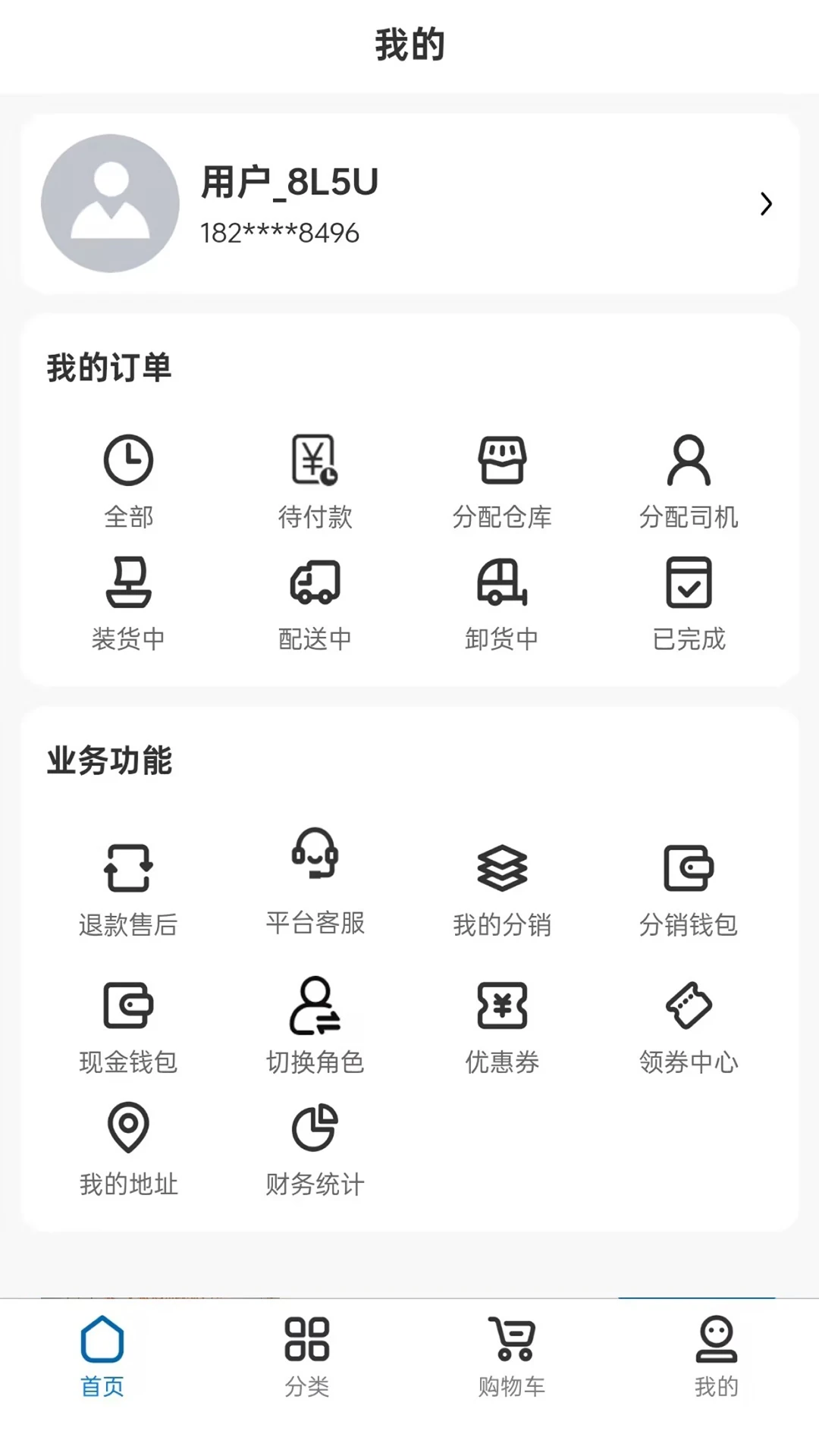Select 切换角色 to switch roles
Image resolution: width=819 pixels, height=1456 pixels.
point(315,1009)
